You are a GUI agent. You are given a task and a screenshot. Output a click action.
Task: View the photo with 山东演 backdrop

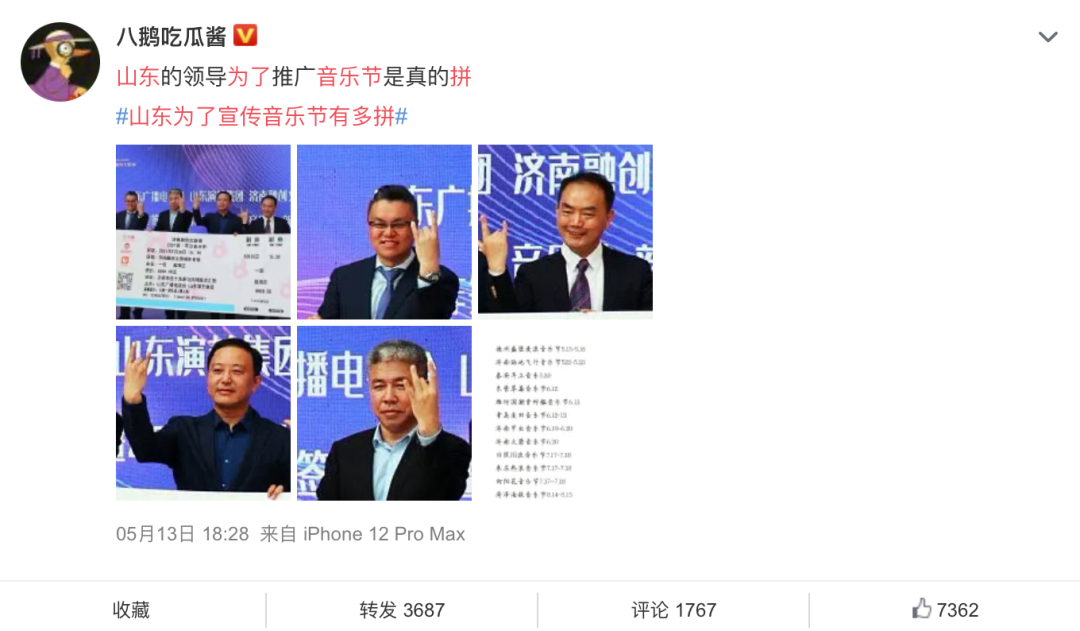point(203,413)
